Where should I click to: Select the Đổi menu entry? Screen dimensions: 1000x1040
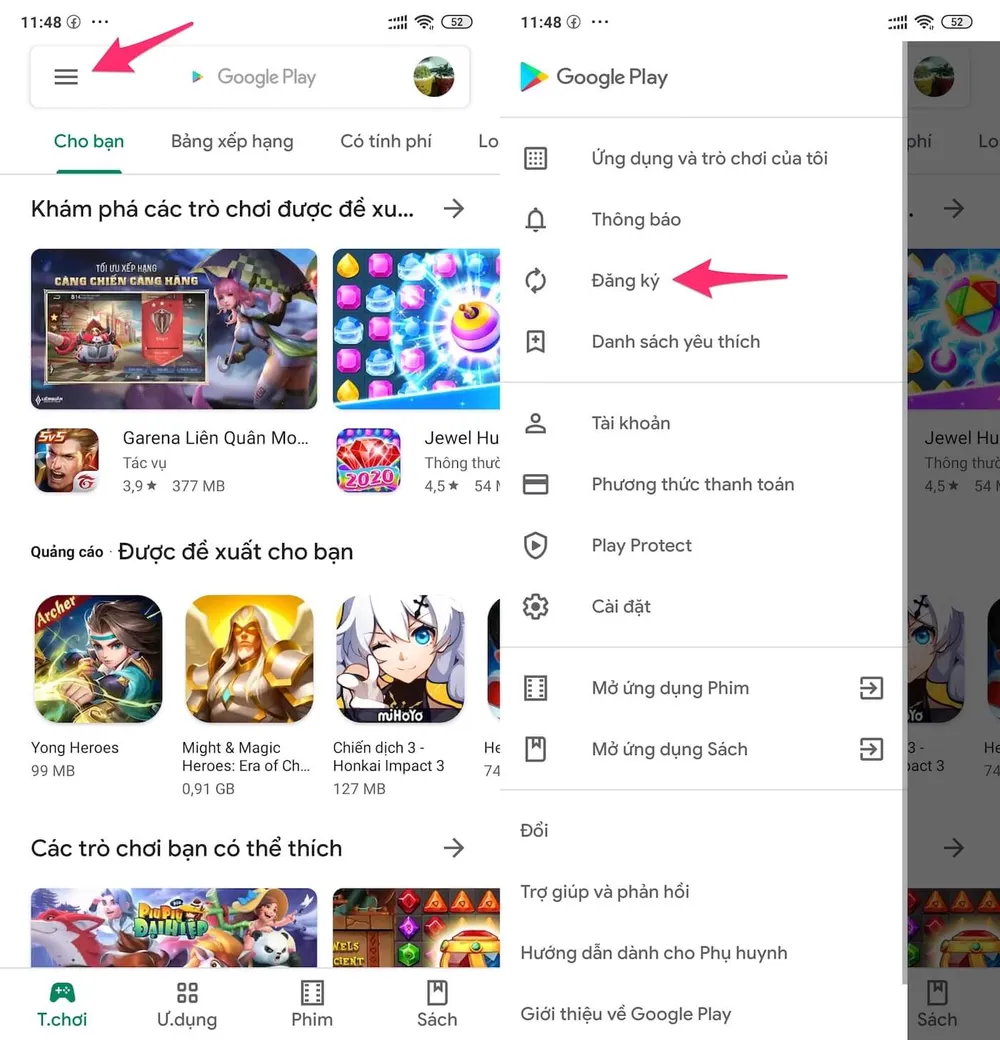click(x=534, y=829)
